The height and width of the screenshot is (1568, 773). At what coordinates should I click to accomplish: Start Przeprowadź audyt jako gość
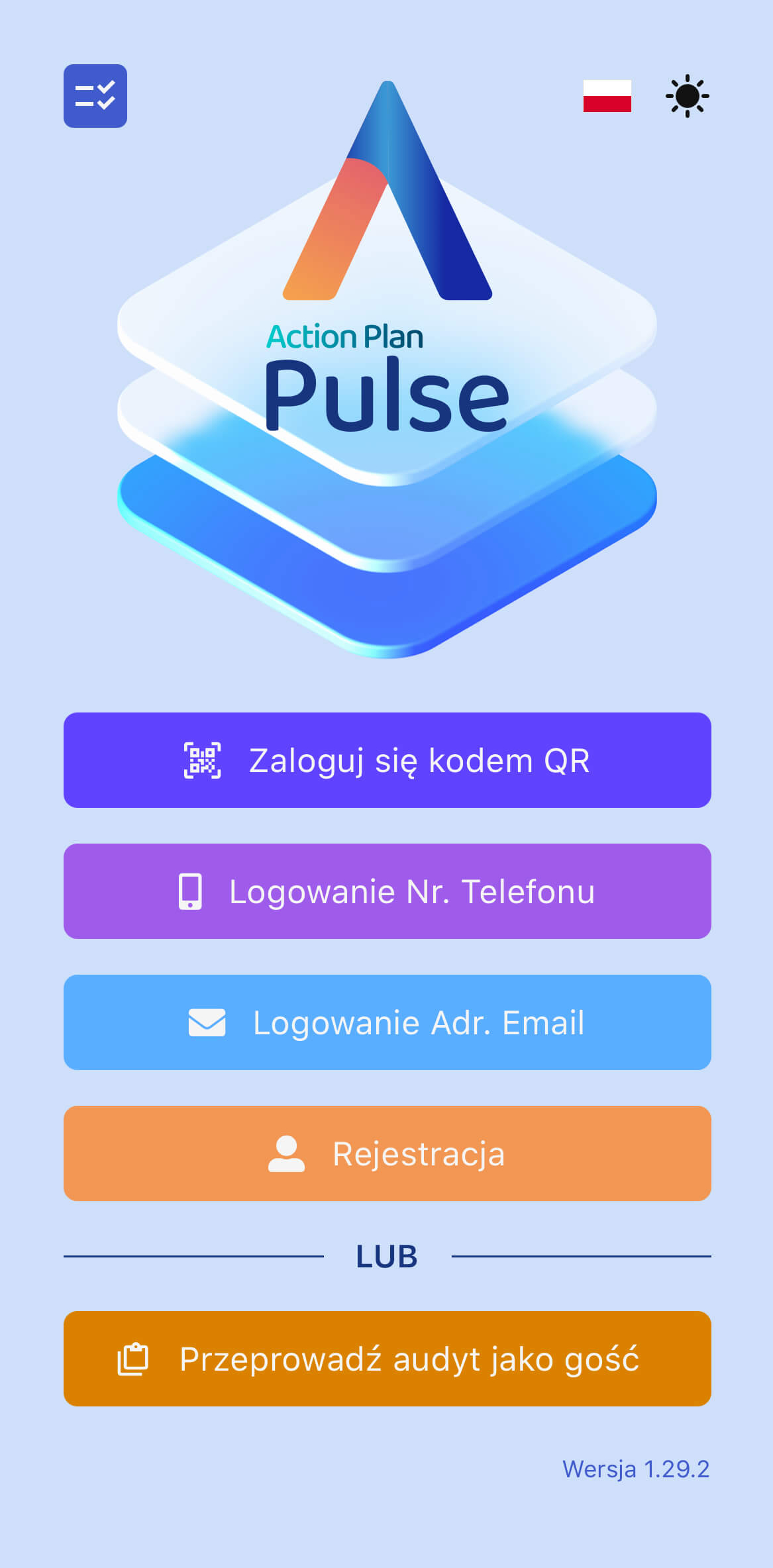click(387, 1359)
